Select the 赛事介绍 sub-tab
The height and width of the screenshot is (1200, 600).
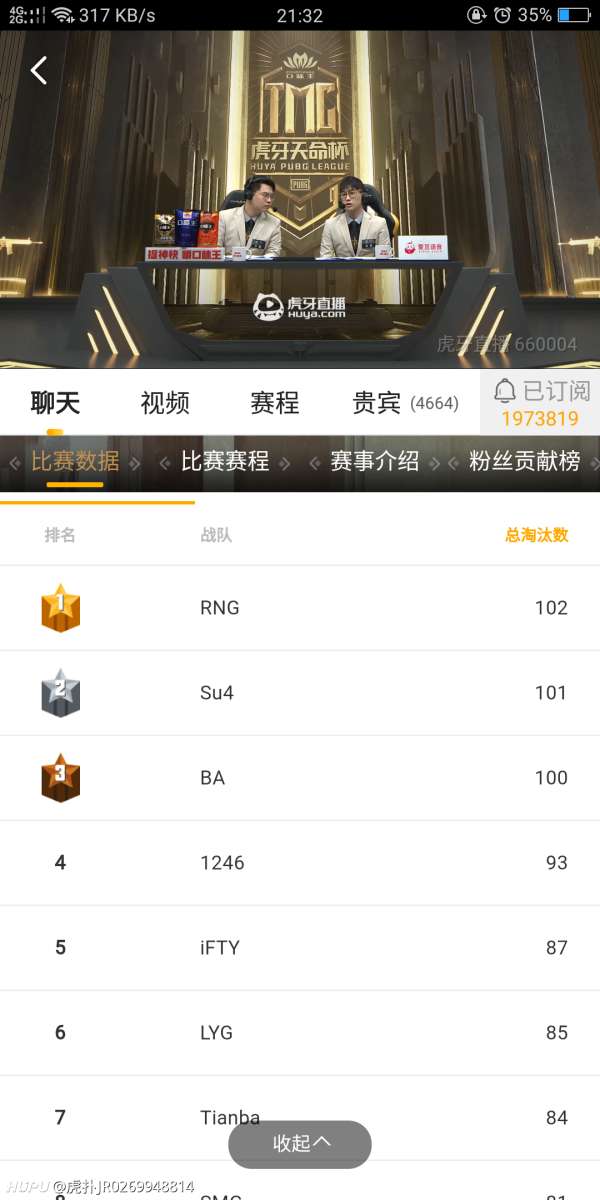point(375,461)
